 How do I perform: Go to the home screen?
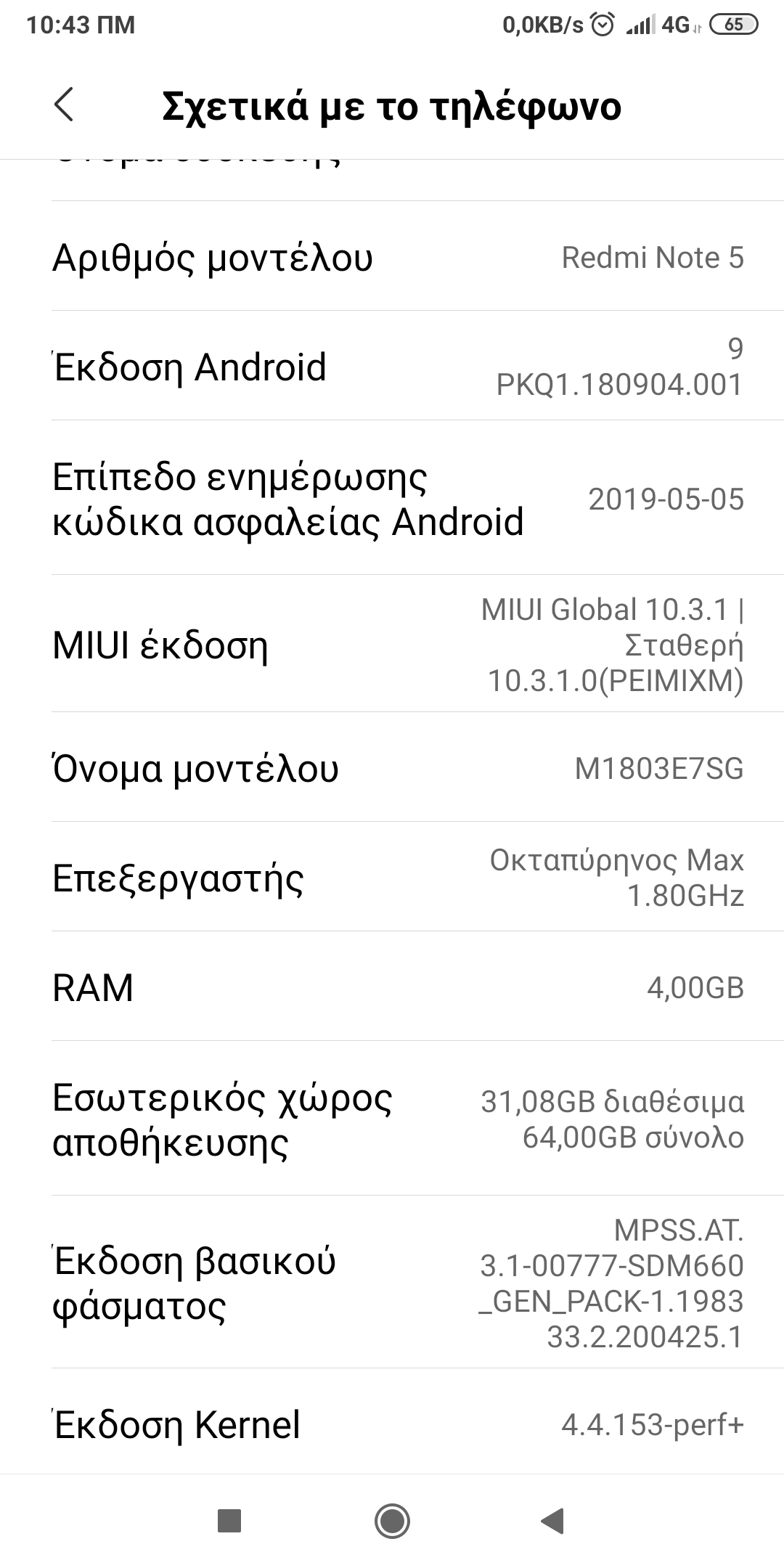(x=392, y=1520)
